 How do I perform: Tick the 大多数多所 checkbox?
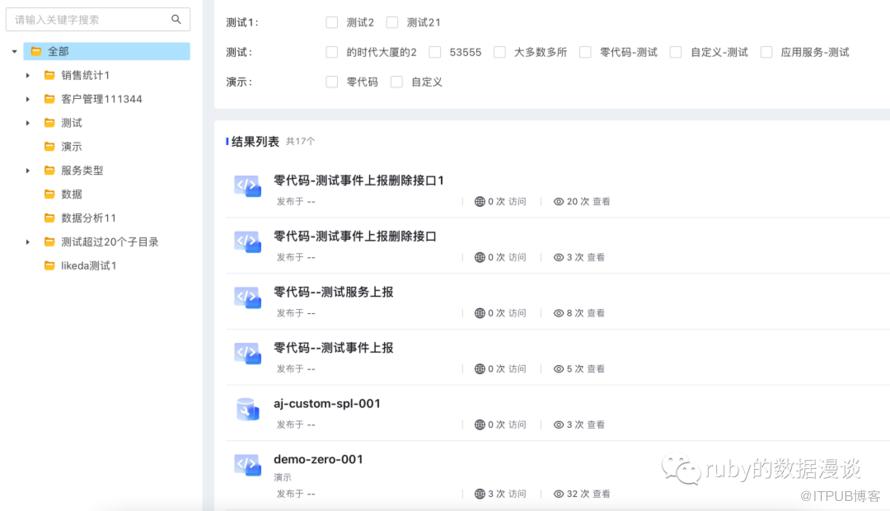(x=499, y=52)
